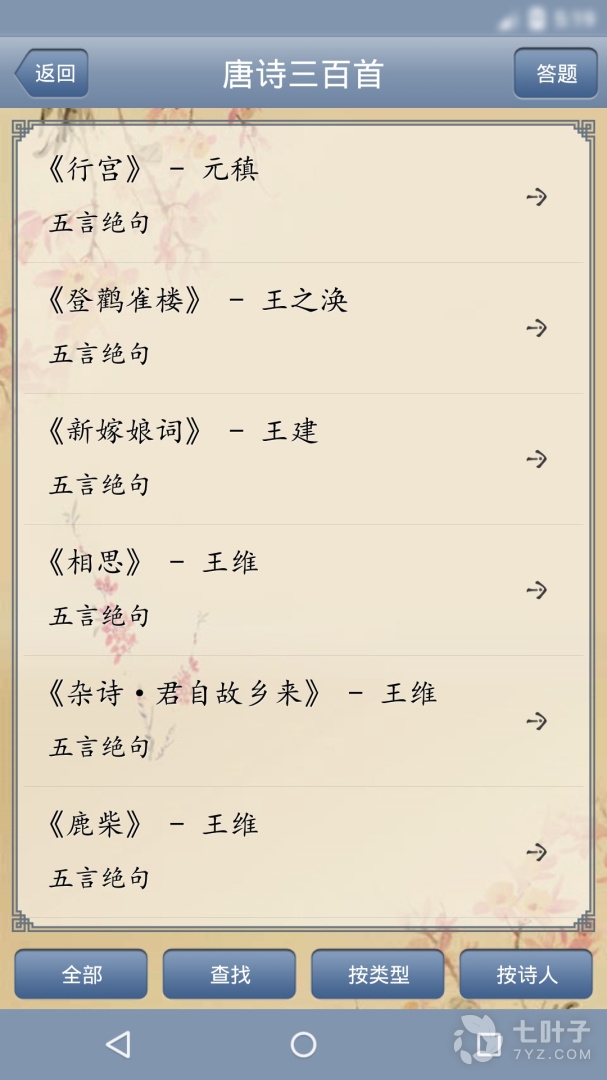Open the poem 《行宫》 by 元稹

300,196
